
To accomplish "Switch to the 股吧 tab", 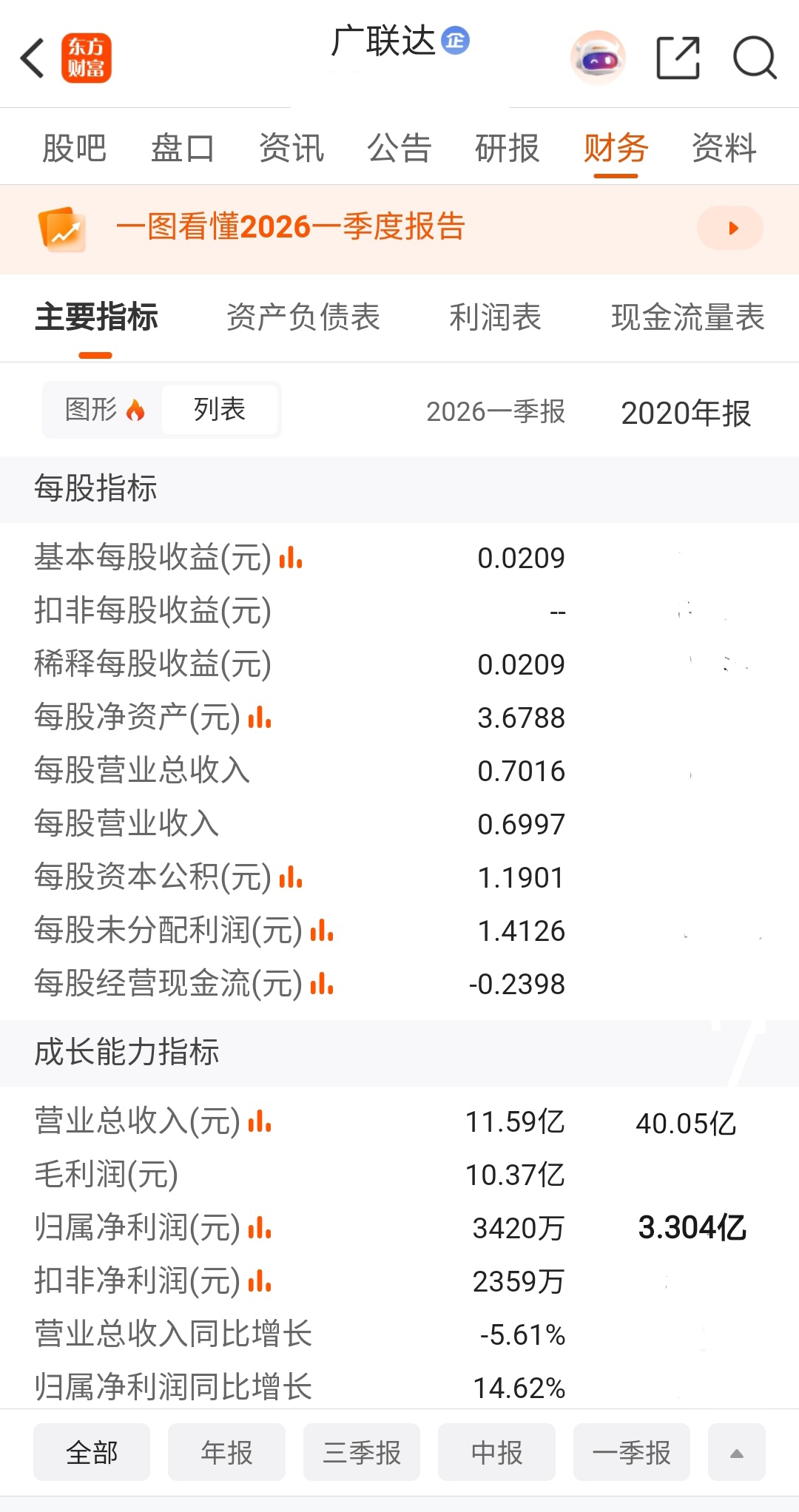I will [x=74, y=148].
